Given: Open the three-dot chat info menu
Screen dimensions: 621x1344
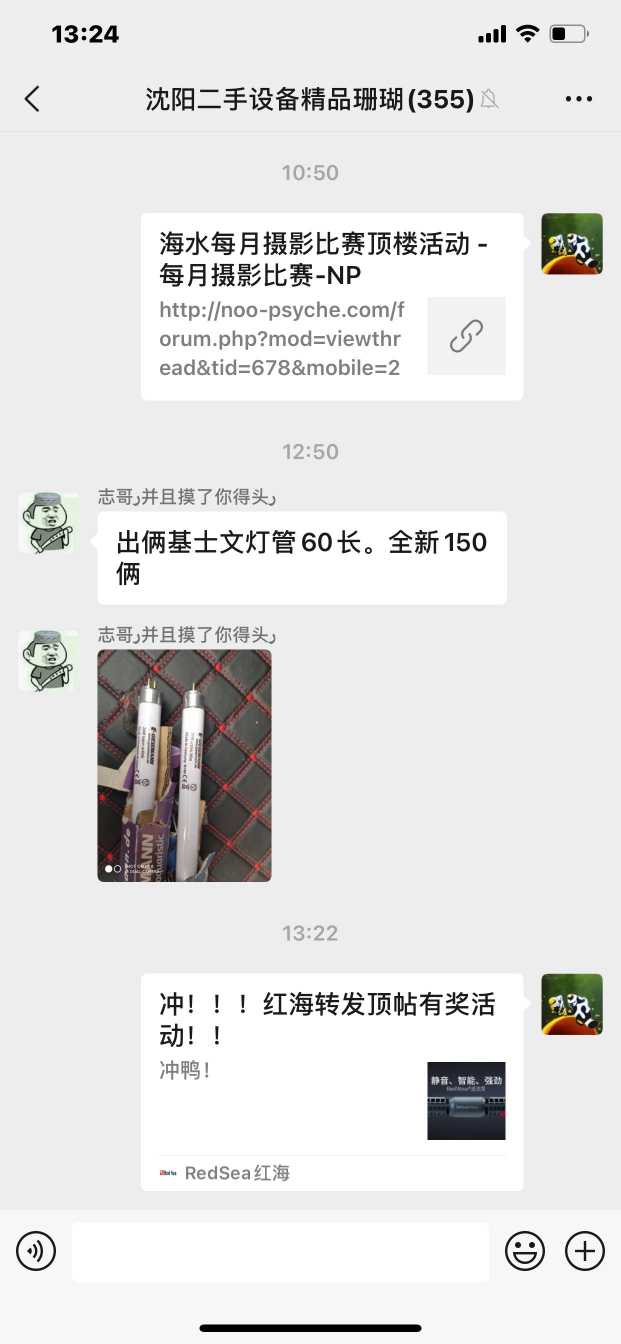Looking at the screenshot, I should (x=579, y=98).
